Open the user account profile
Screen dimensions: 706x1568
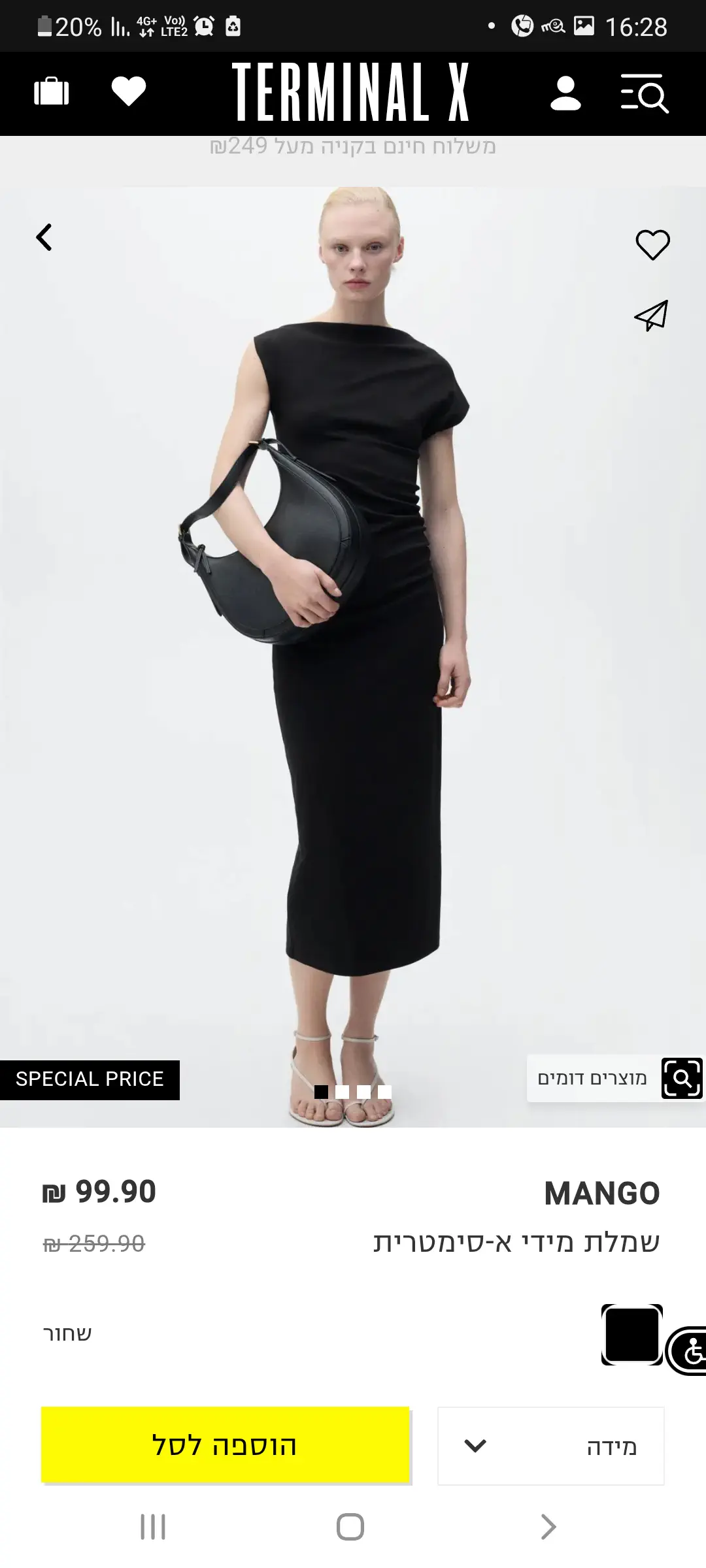[565, 93]
